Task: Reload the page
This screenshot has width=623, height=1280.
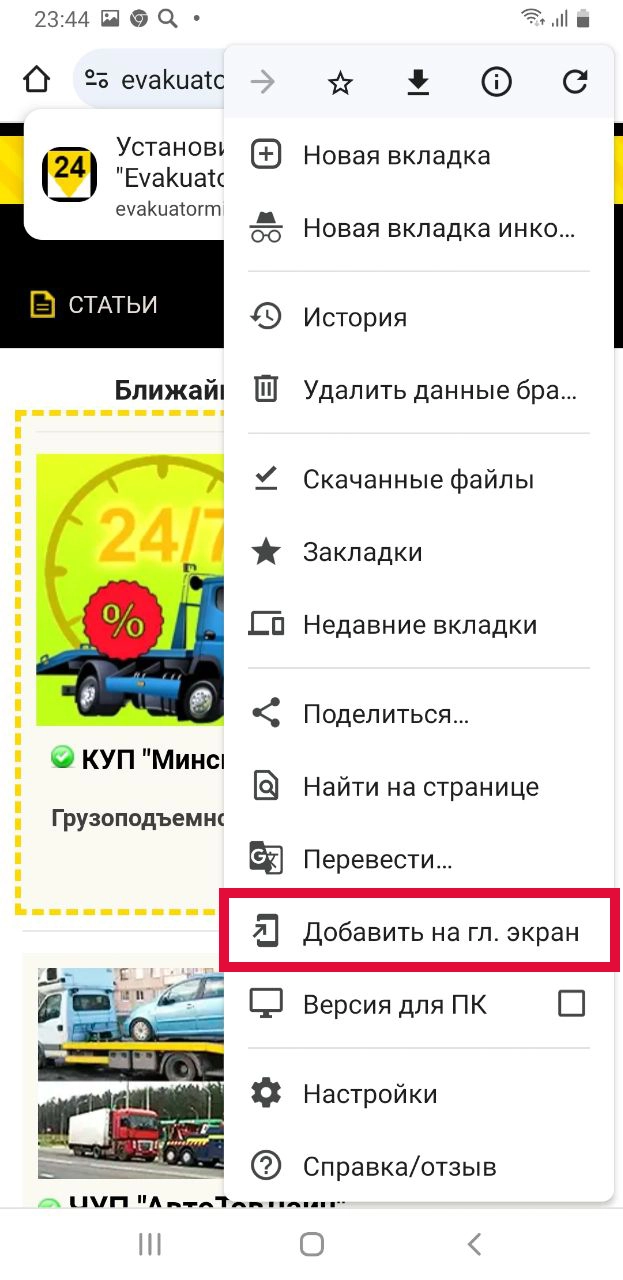Action: pyautogui.click(x=575, y=83)
